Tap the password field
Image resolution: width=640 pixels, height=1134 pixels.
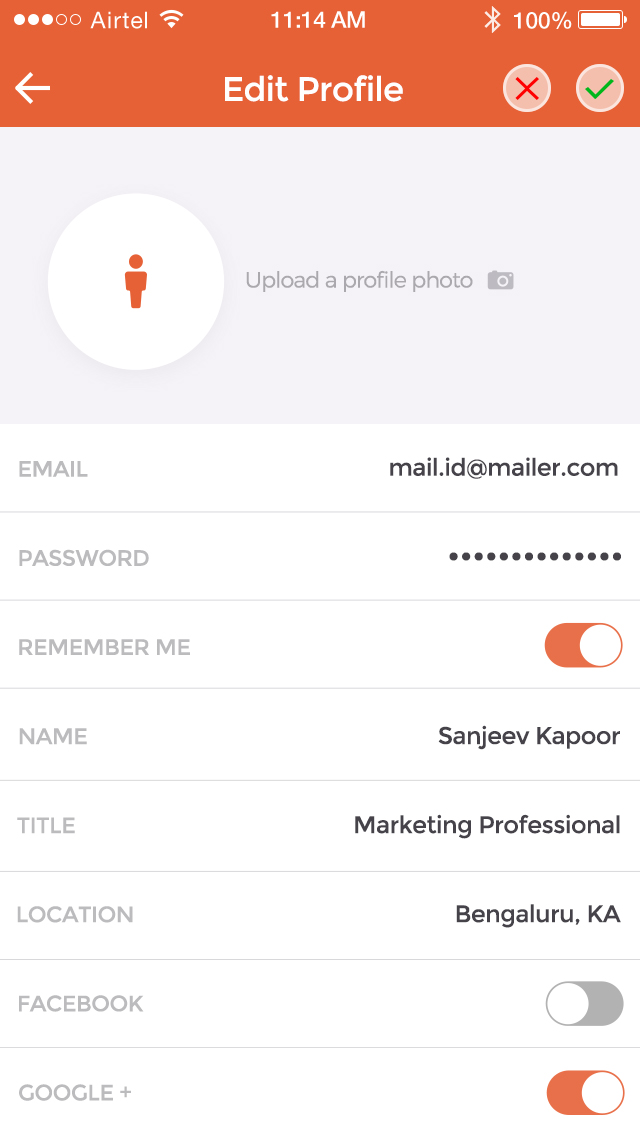[x=320, y=557]
